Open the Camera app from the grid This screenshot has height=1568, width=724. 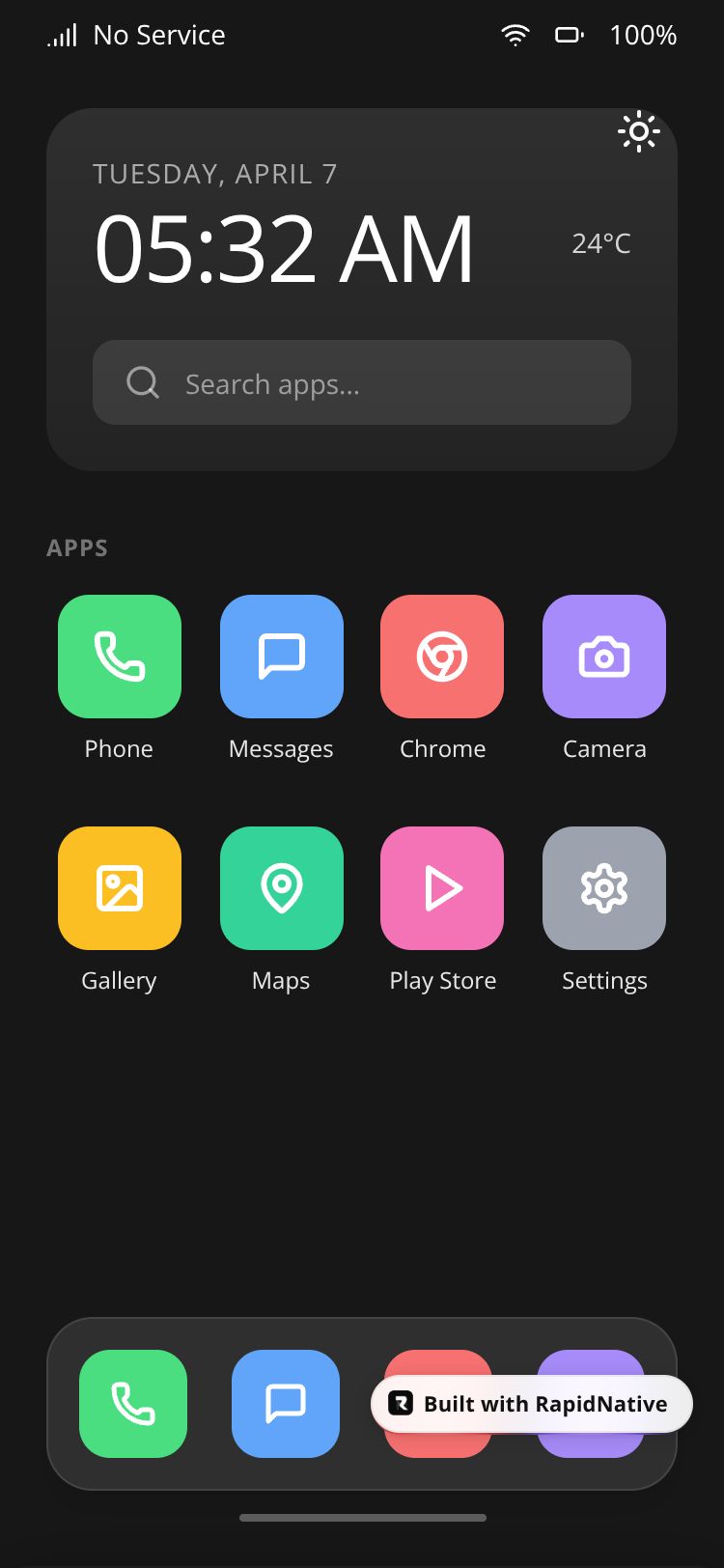coord(604,657)
